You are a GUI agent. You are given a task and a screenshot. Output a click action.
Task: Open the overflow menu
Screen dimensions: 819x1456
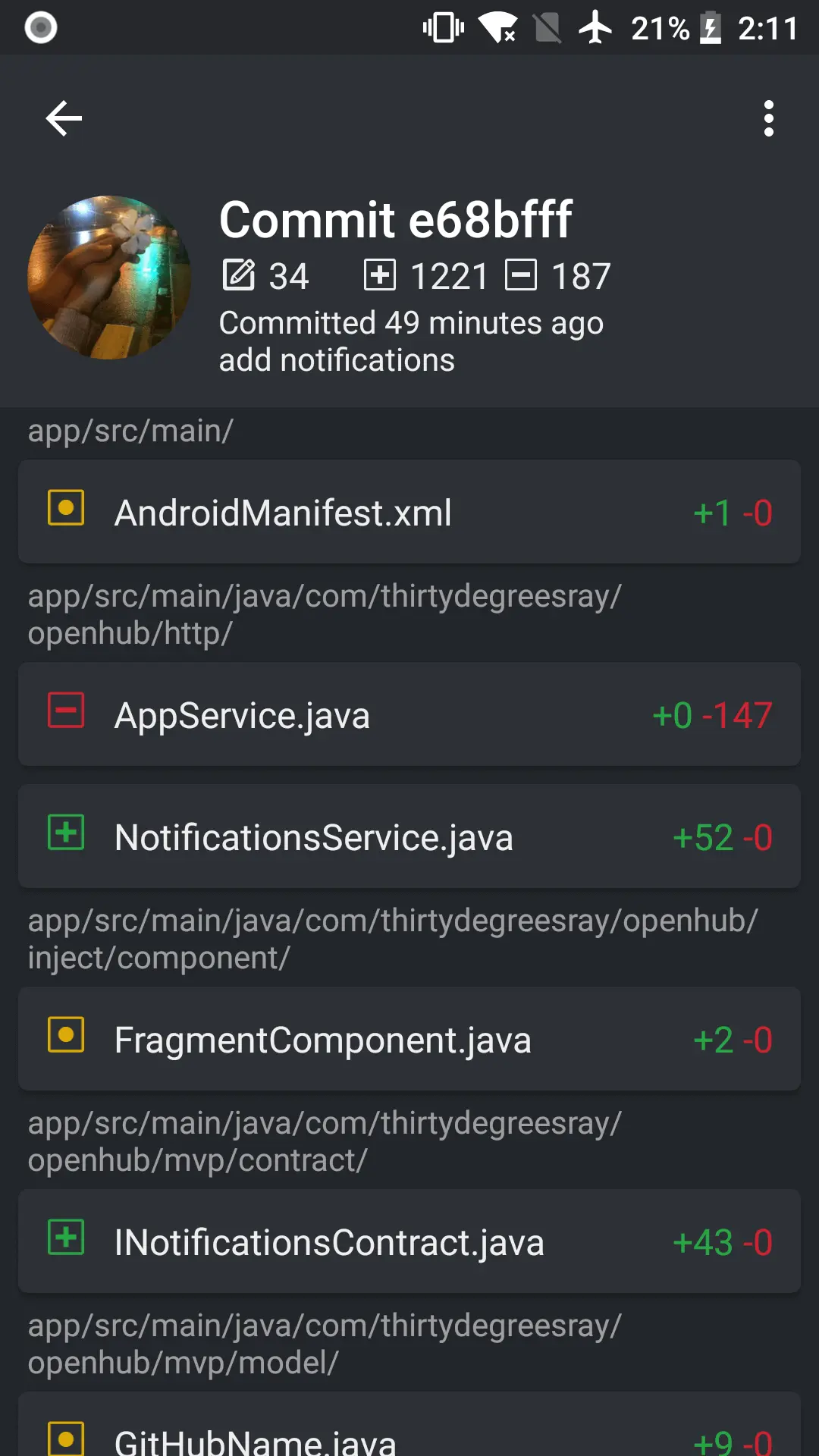click(768, 118)
